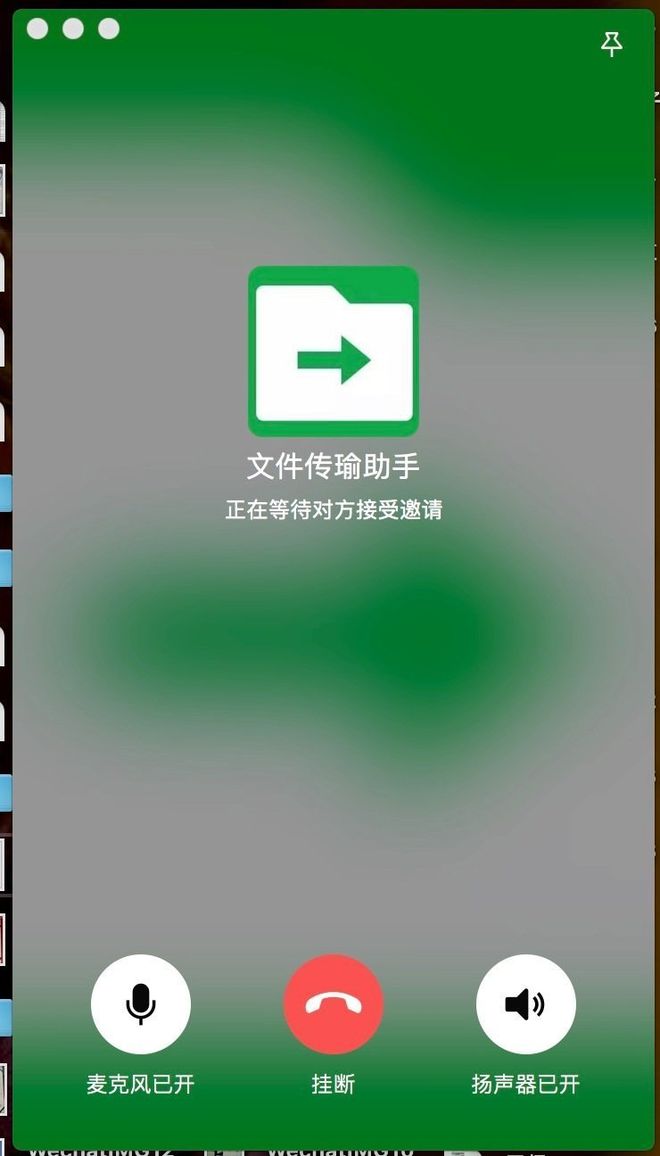660x1156 pixels.
Task: Turn off the speaker (扬声器已开)
Action: click(x=526, y=1003)
